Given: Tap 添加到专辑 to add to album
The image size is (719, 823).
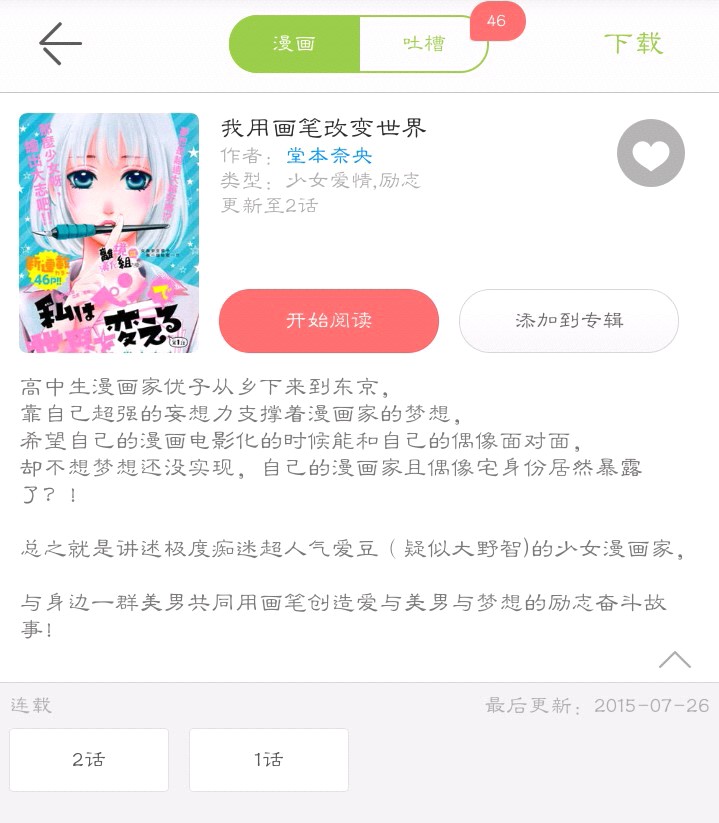Looking at the screenshot, I should tap(568, 321).
